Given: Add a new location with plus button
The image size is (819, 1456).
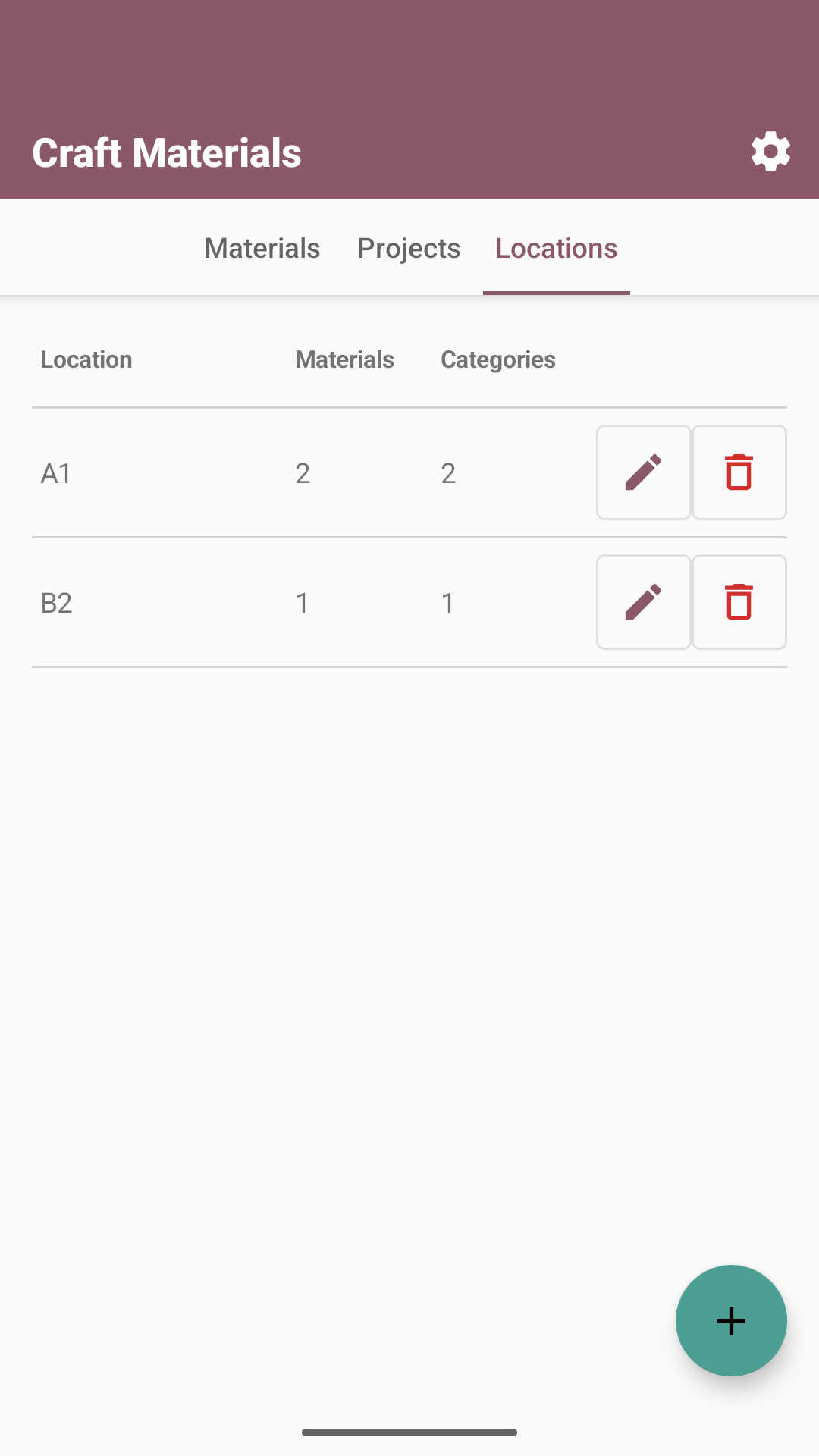Looking at the screenshot, I should (731, 1320).
